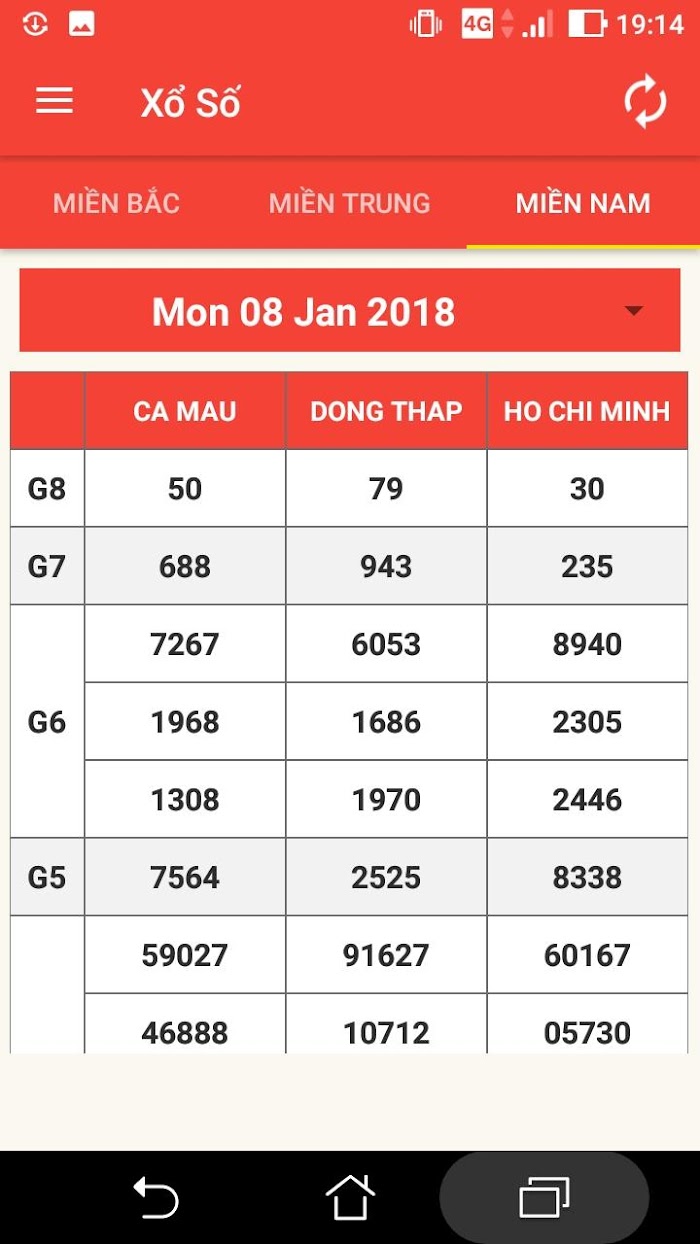Go to the phone's home screen
The image size is (700, 1244).
(350, 1198)
